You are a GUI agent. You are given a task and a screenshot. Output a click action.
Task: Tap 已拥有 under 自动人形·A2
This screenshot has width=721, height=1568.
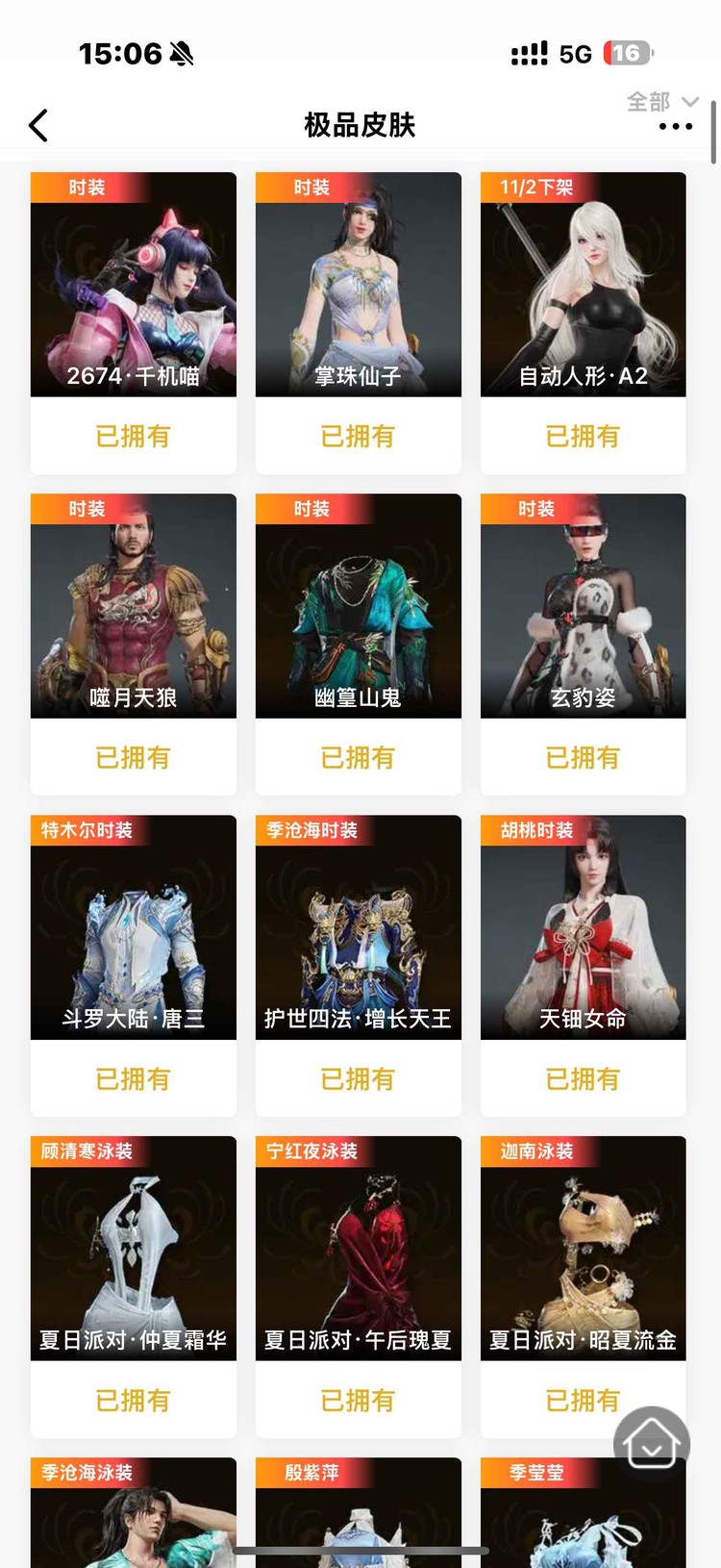click(x=583, y=436)
